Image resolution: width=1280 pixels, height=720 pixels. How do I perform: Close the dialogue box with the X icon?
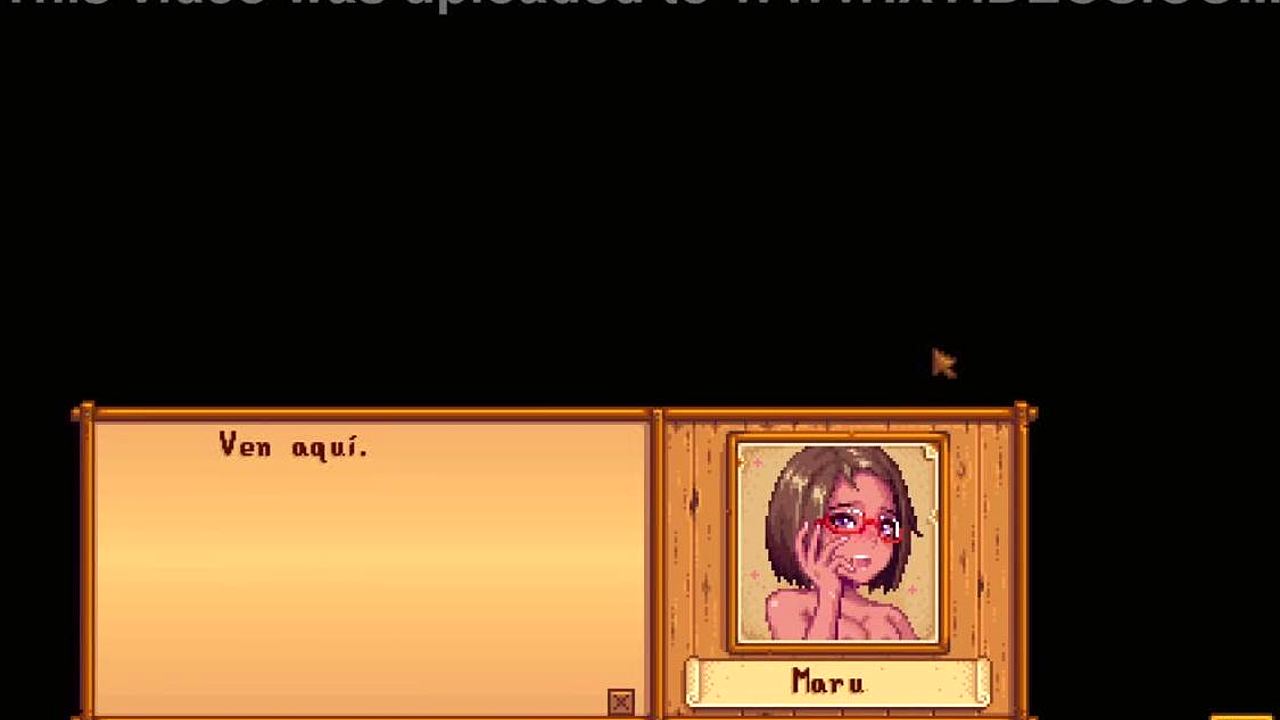tap(621, 702)
